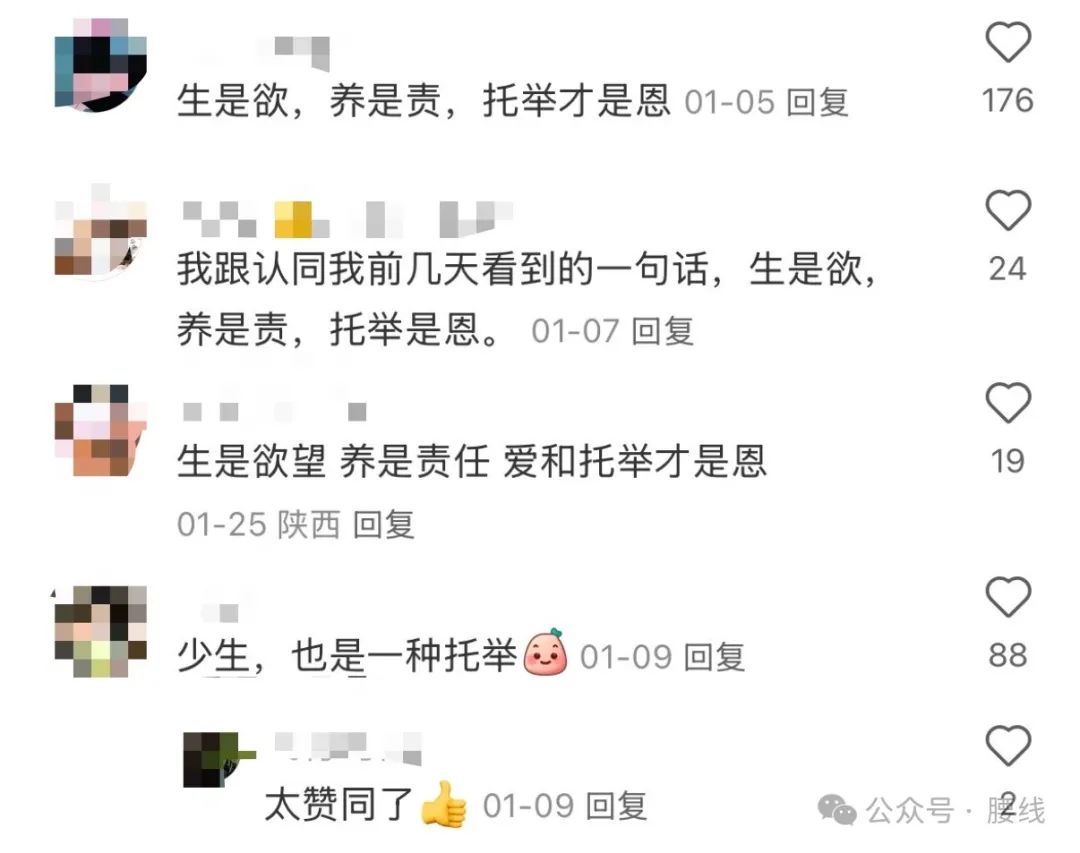Reply to the 01-07 comment

click(x=663, y=331)
